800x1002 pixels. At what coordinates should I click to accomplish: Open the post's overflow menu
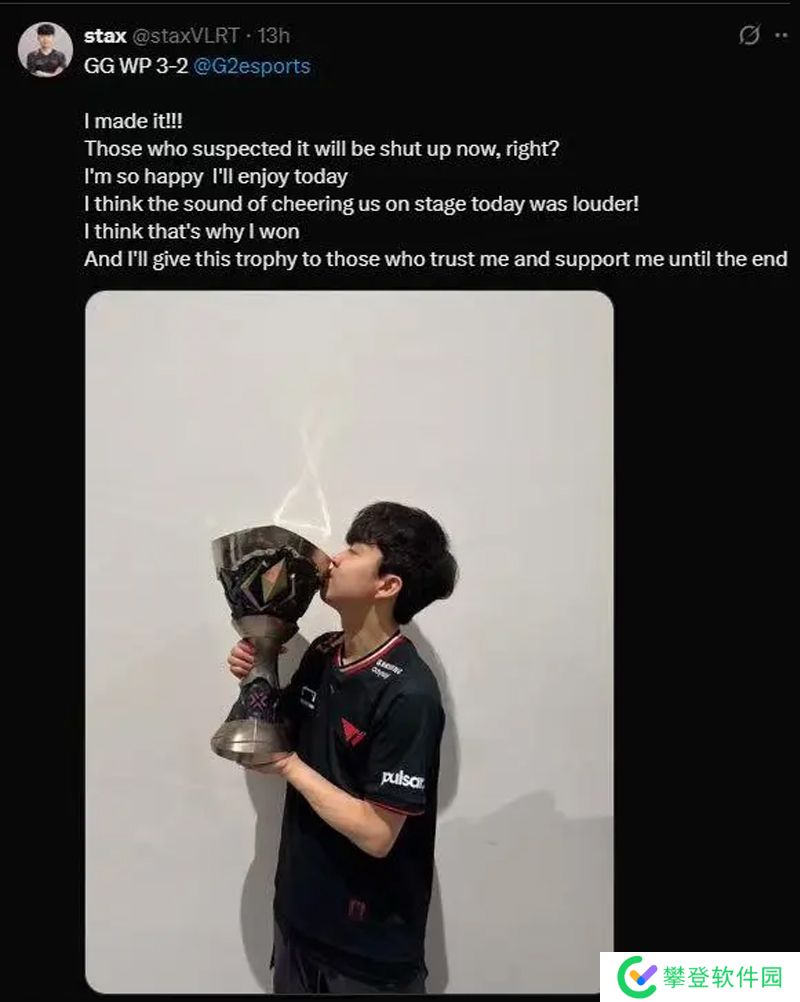(x=779, y=35)
